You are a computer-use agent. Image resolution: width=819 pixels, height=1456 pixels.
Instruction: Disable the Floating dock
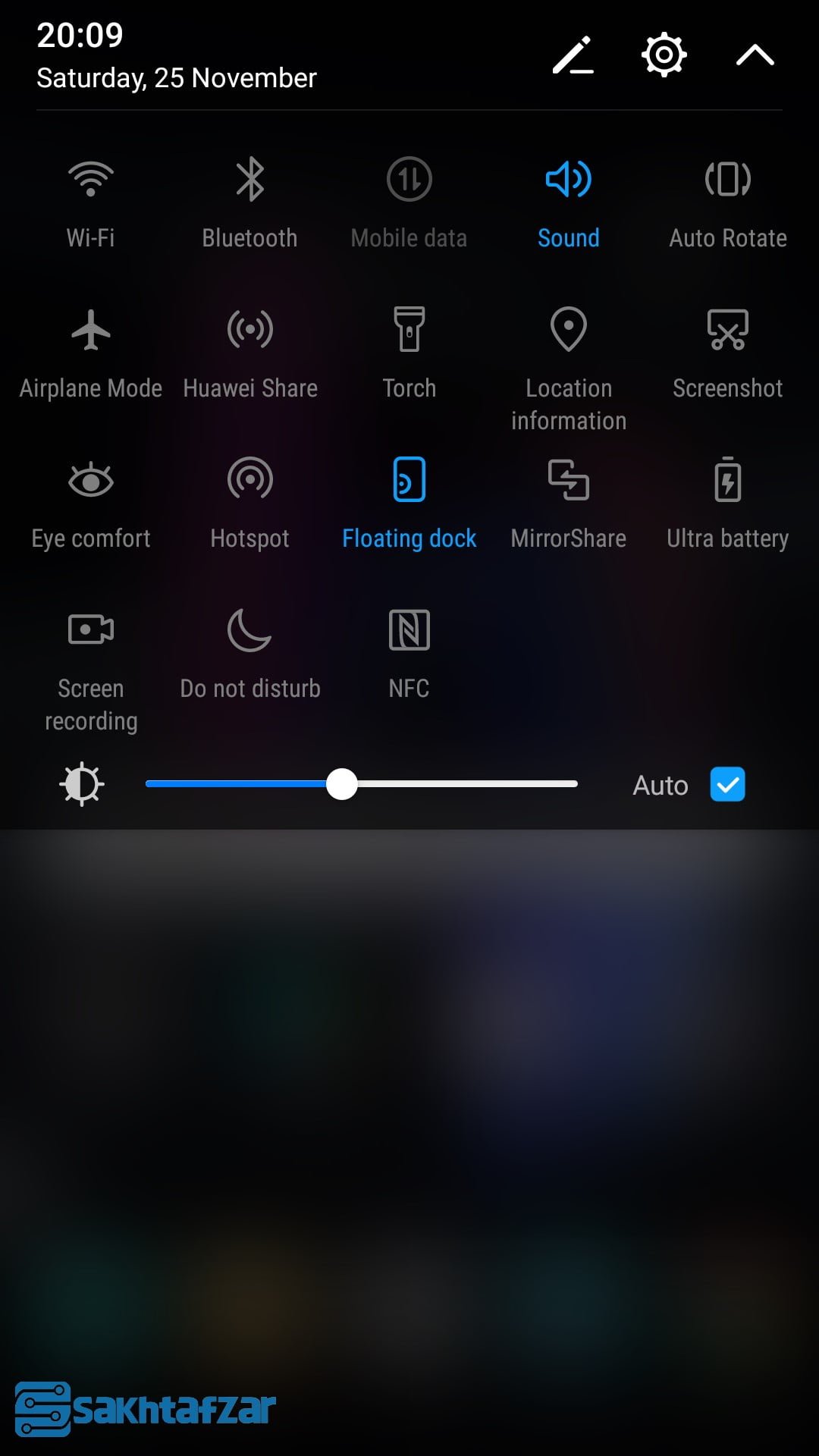tap(409, 481)
